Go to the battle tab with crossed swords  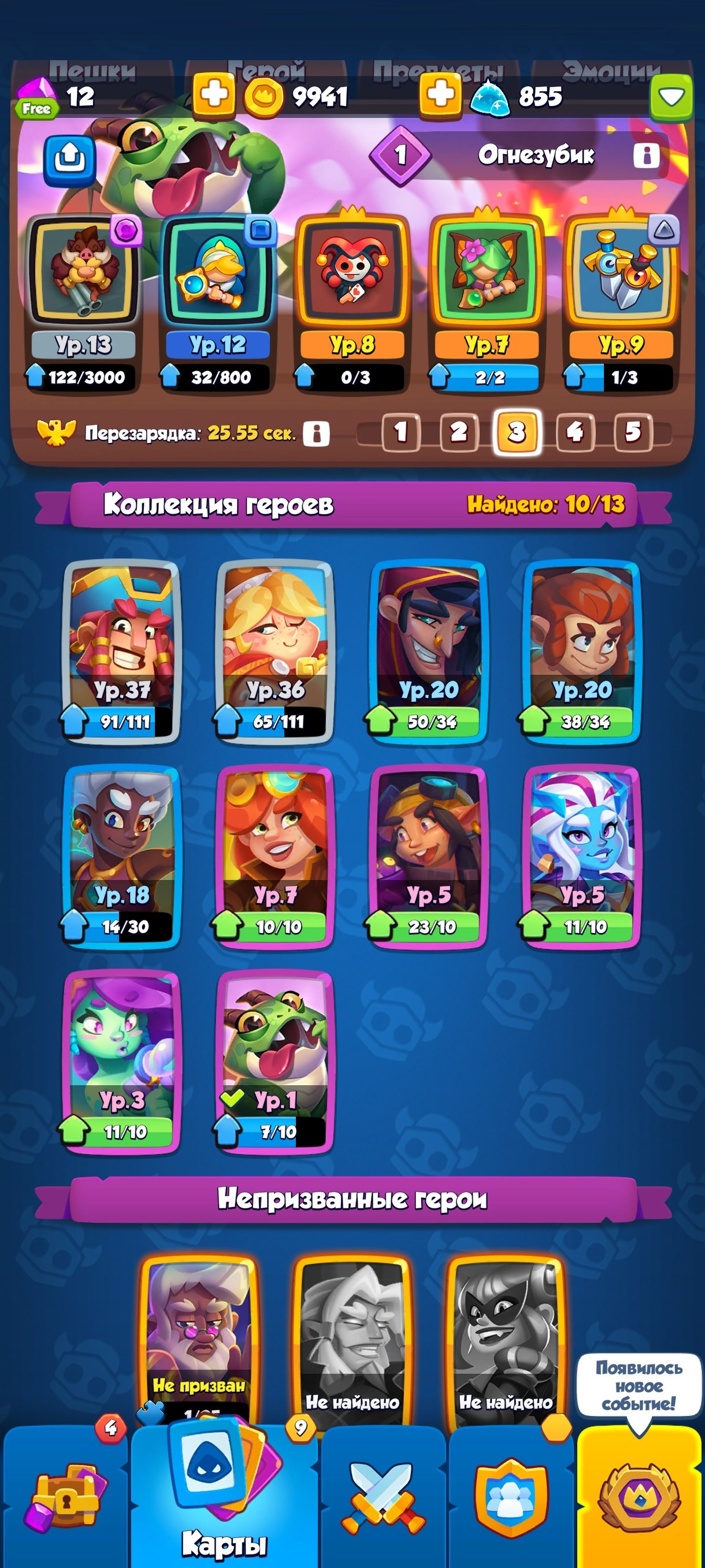tap(383, 1497)
